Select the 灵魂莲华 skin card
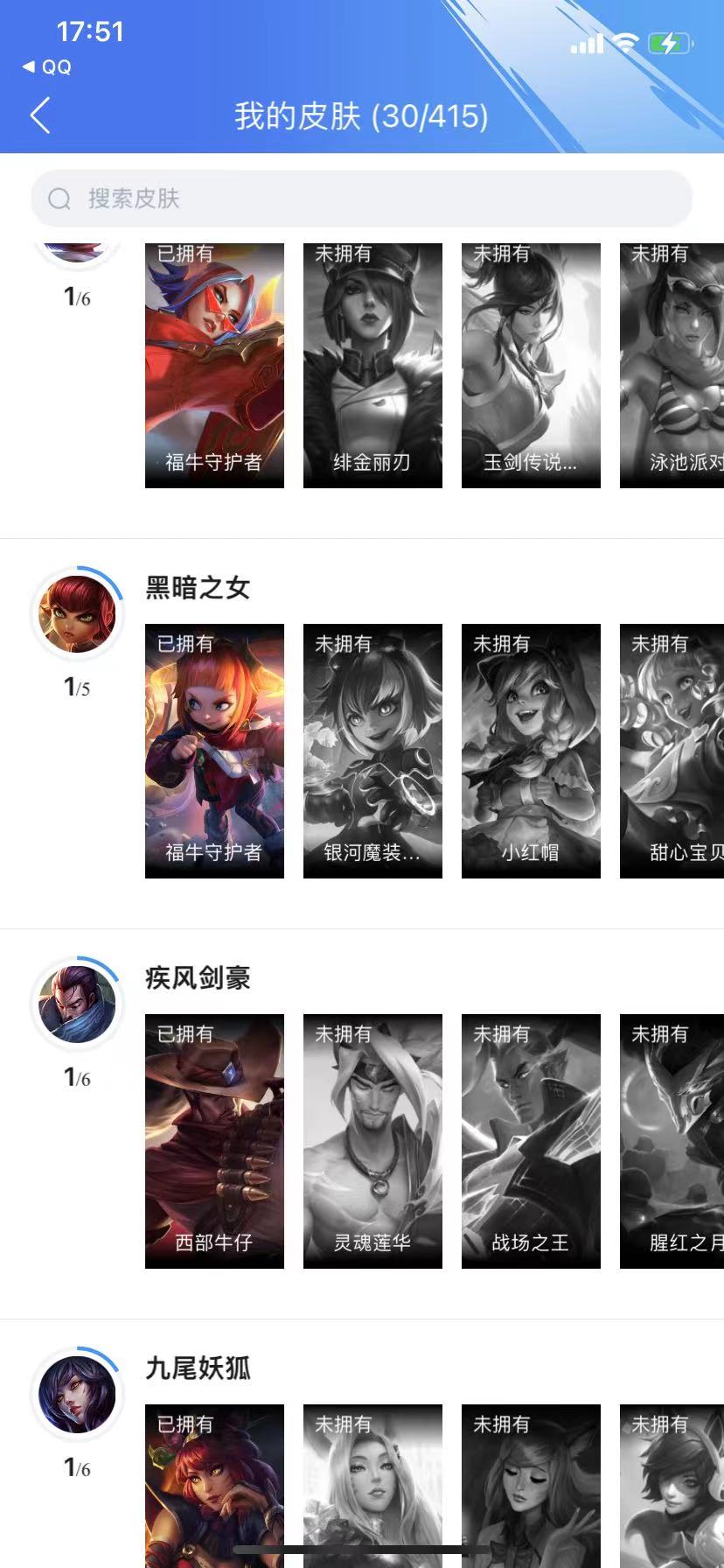This screenshot has height=1568, width=724. pos(372,1141)
